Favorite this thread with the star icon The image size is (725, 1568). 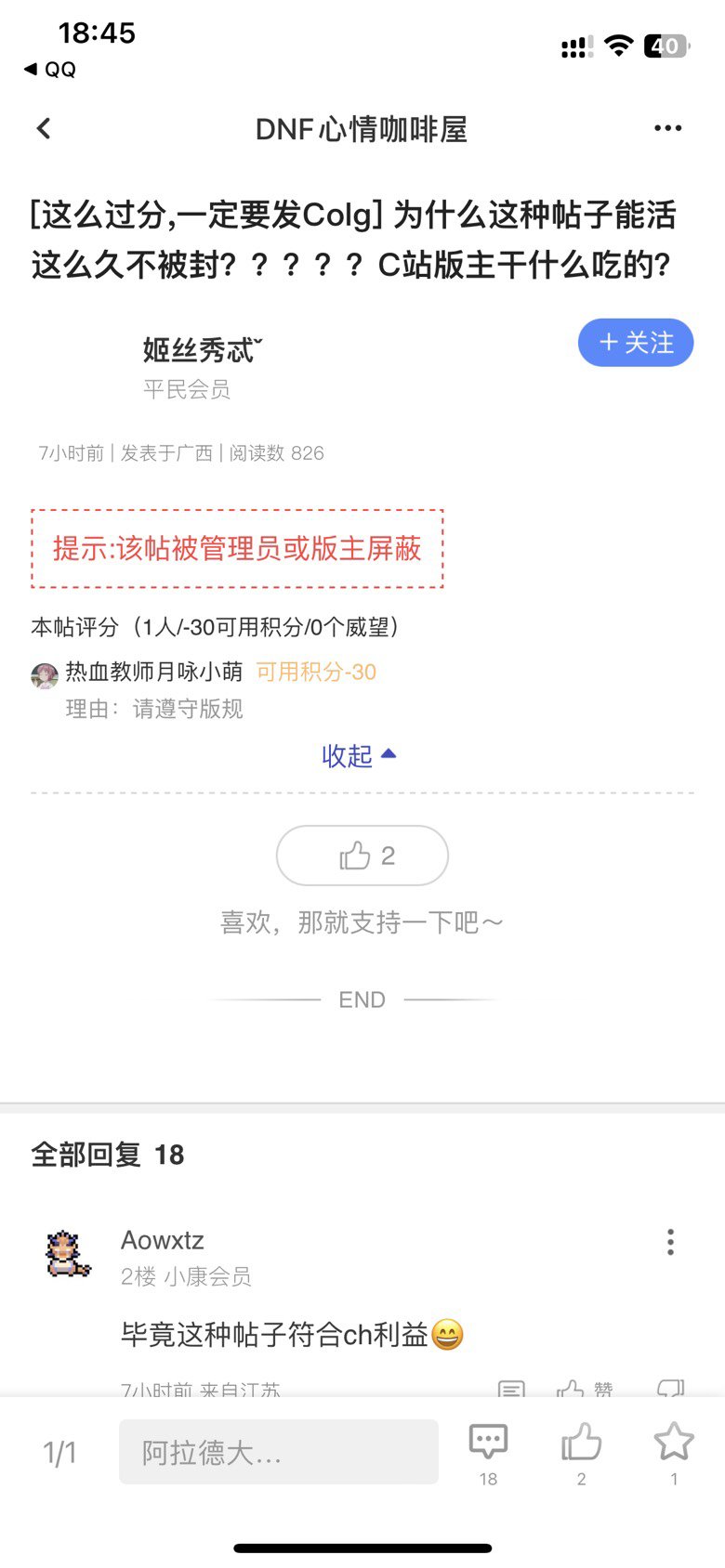(674, 1453)
